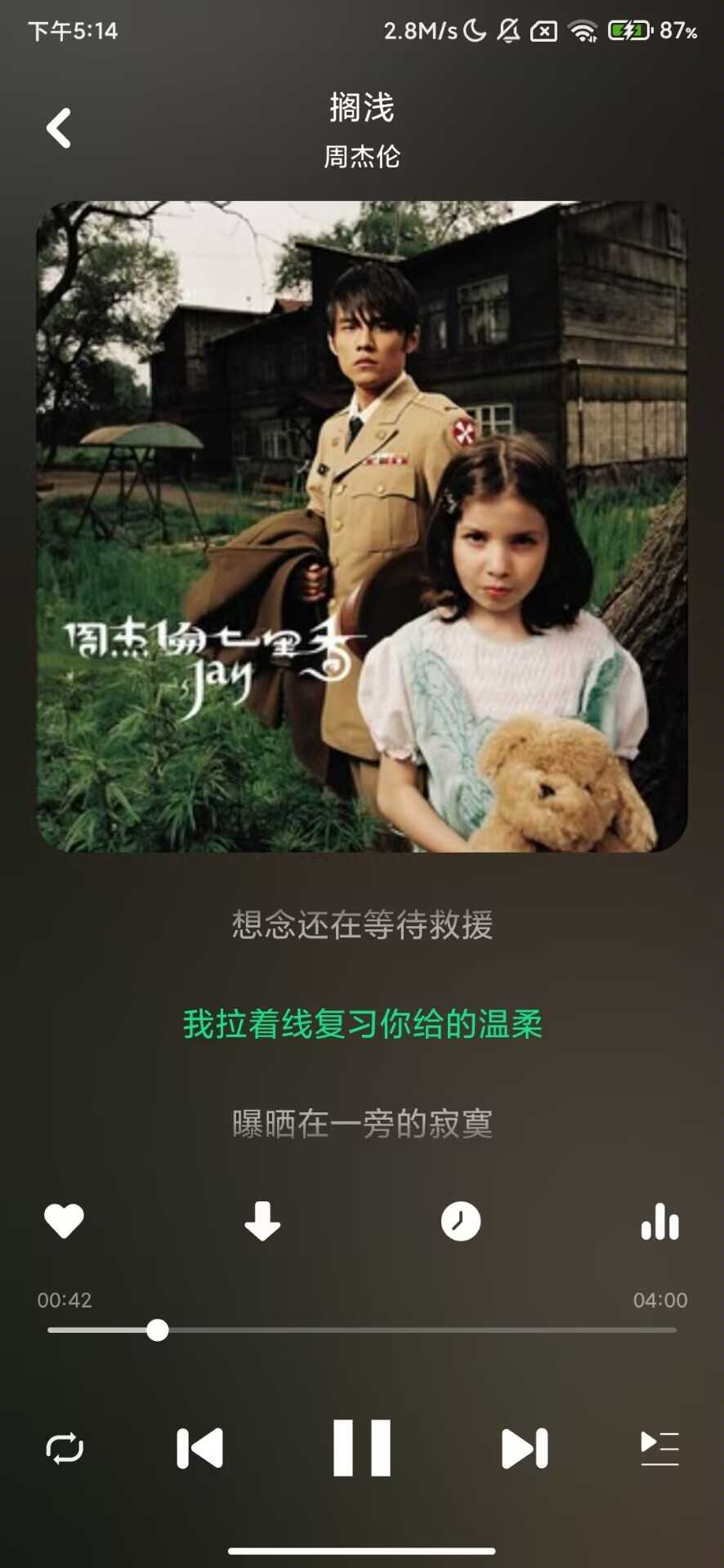Viewport: 724px width, 1568px height.
Task: Open the sleep timer clock icon
Action: coord(461,1222)
